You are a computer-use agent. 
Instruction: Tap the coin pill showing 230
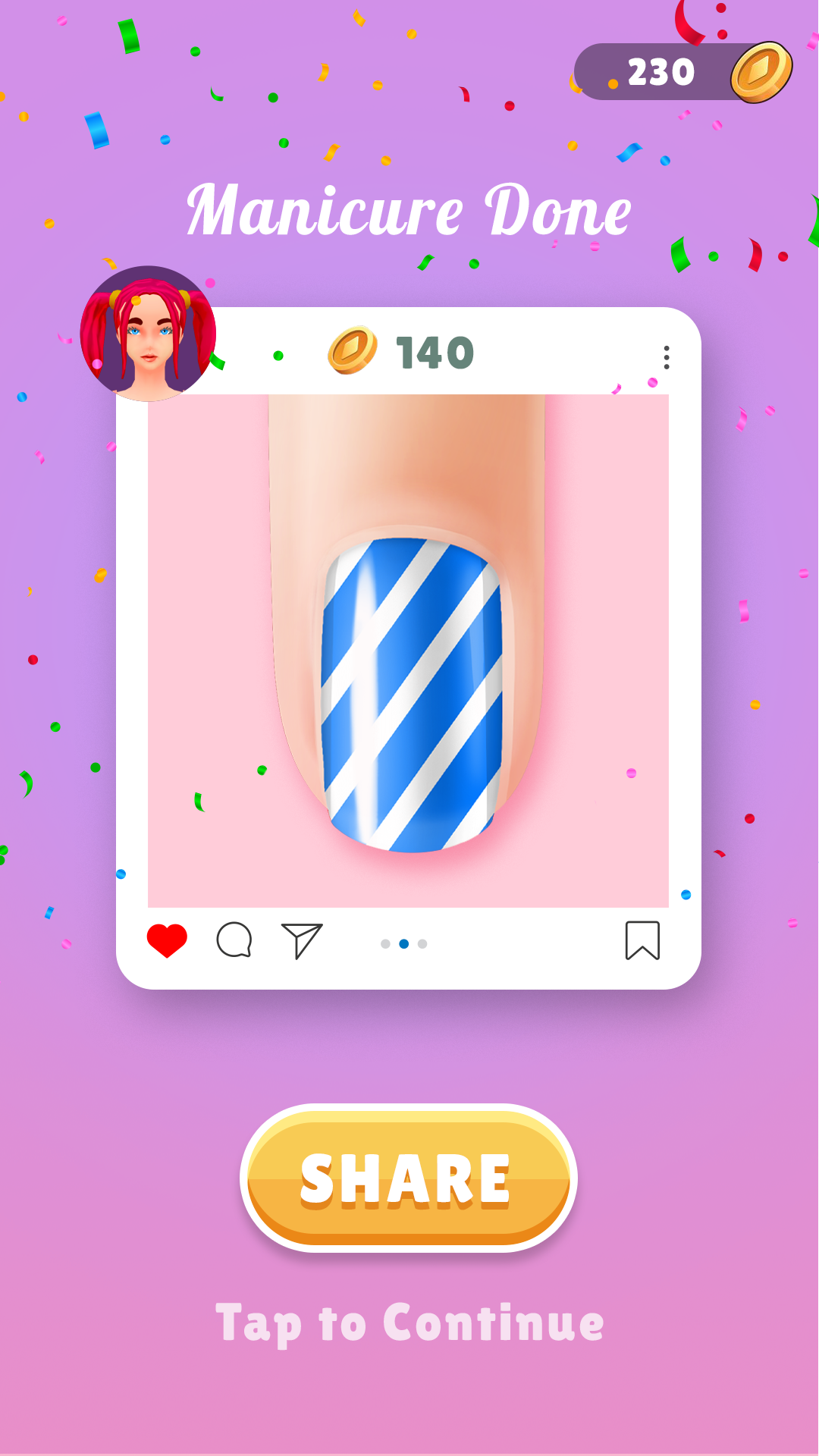click(x=661, y=71)
